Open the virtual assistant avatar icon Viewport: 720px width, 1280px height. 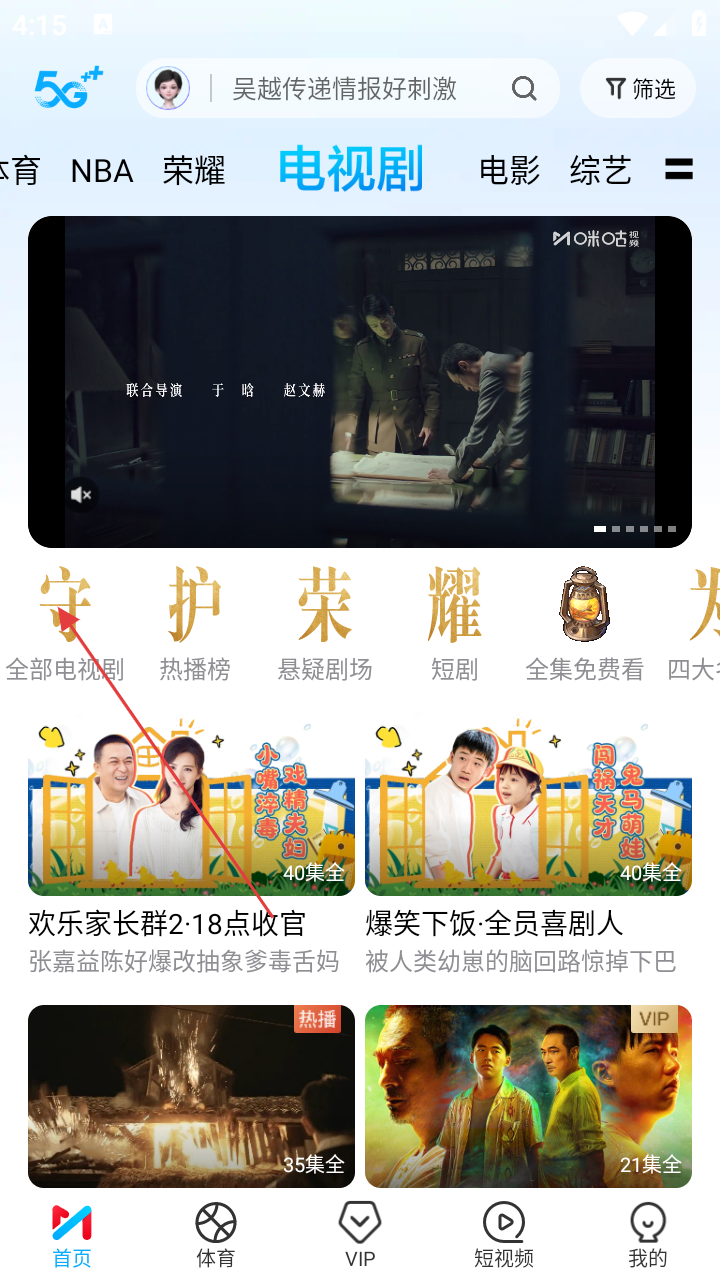tap(168, 89)
